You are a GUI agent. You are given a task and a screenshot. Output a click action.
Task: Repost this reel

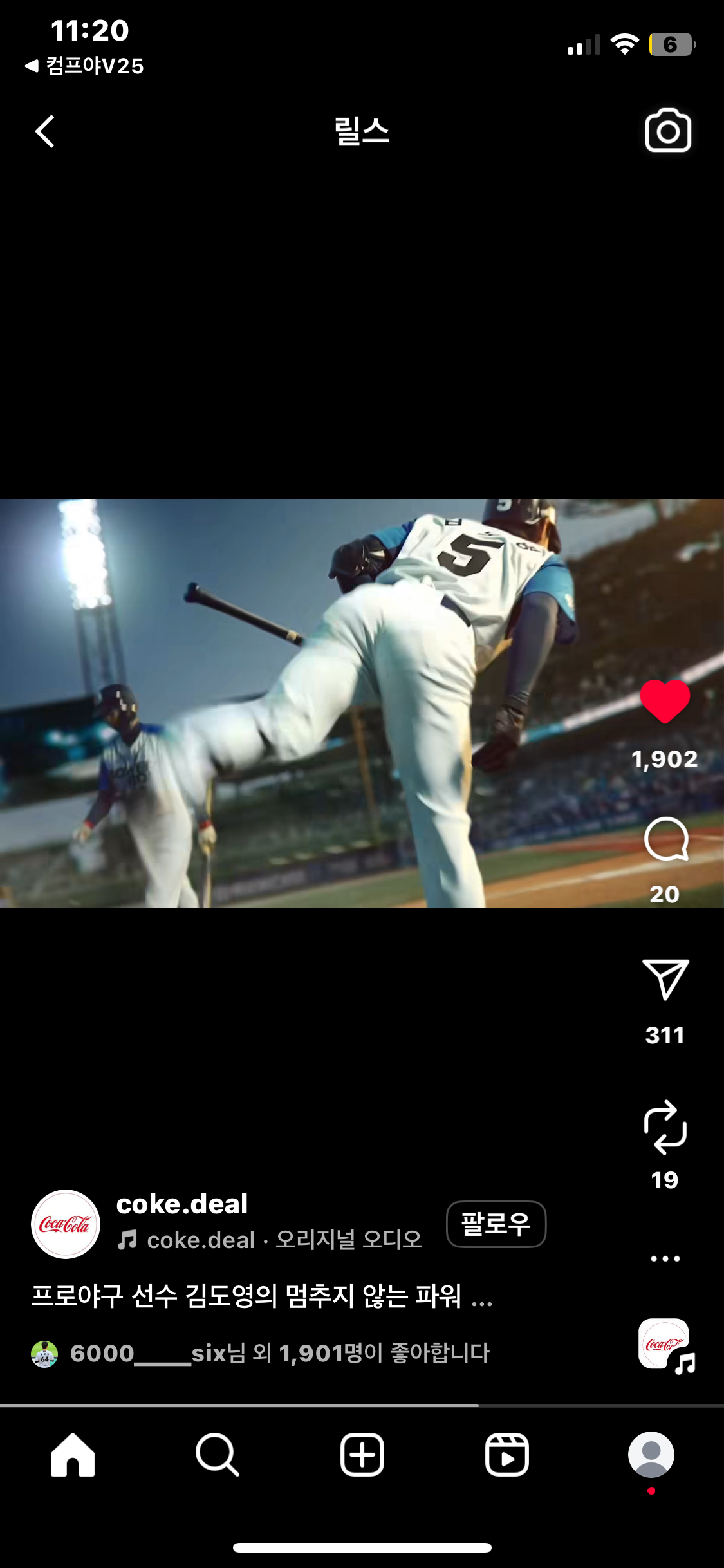pyautogui.click(x=665, y=1128)
